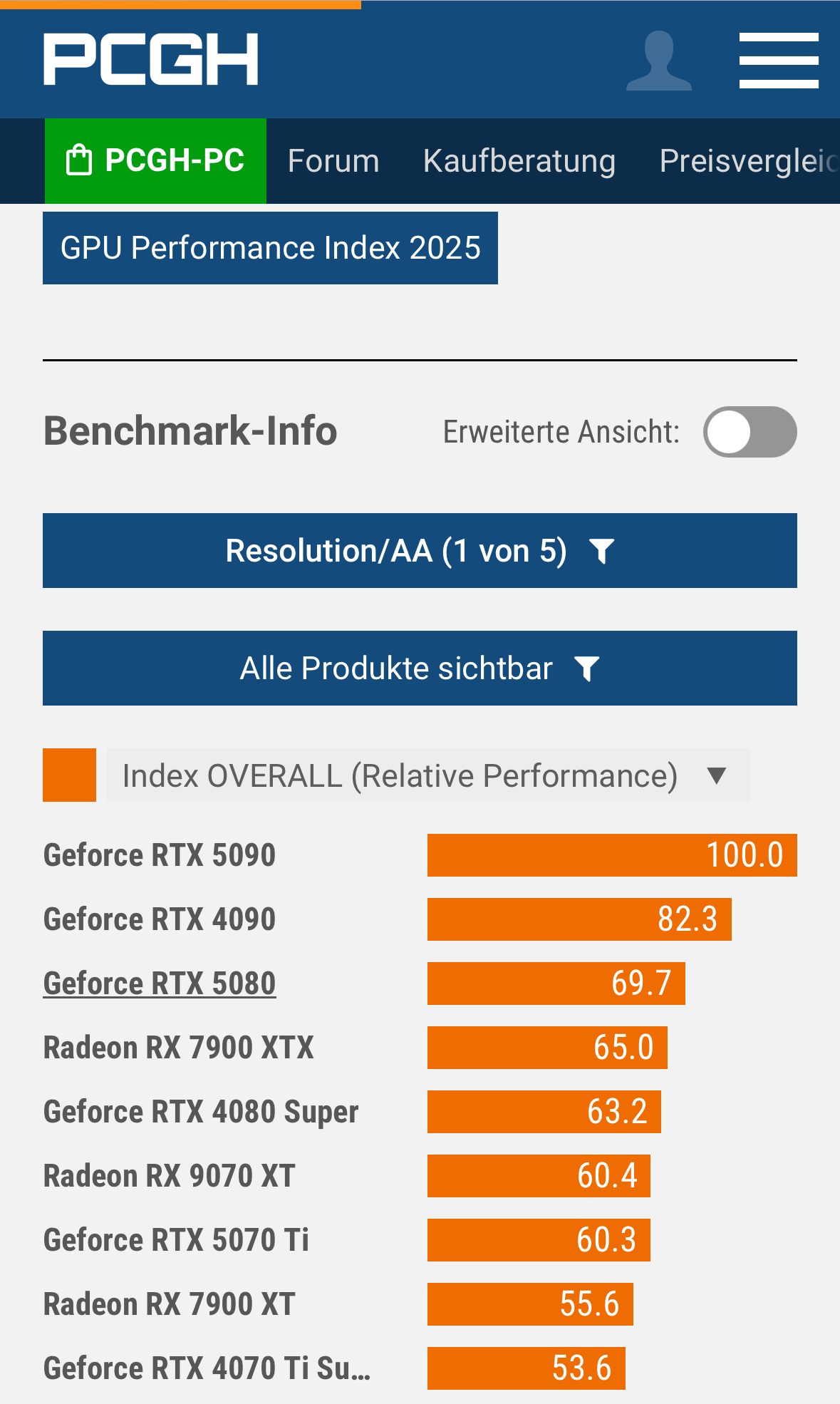
Task: Open the Resolution/AA filter
Action: (x=420, y=551)
